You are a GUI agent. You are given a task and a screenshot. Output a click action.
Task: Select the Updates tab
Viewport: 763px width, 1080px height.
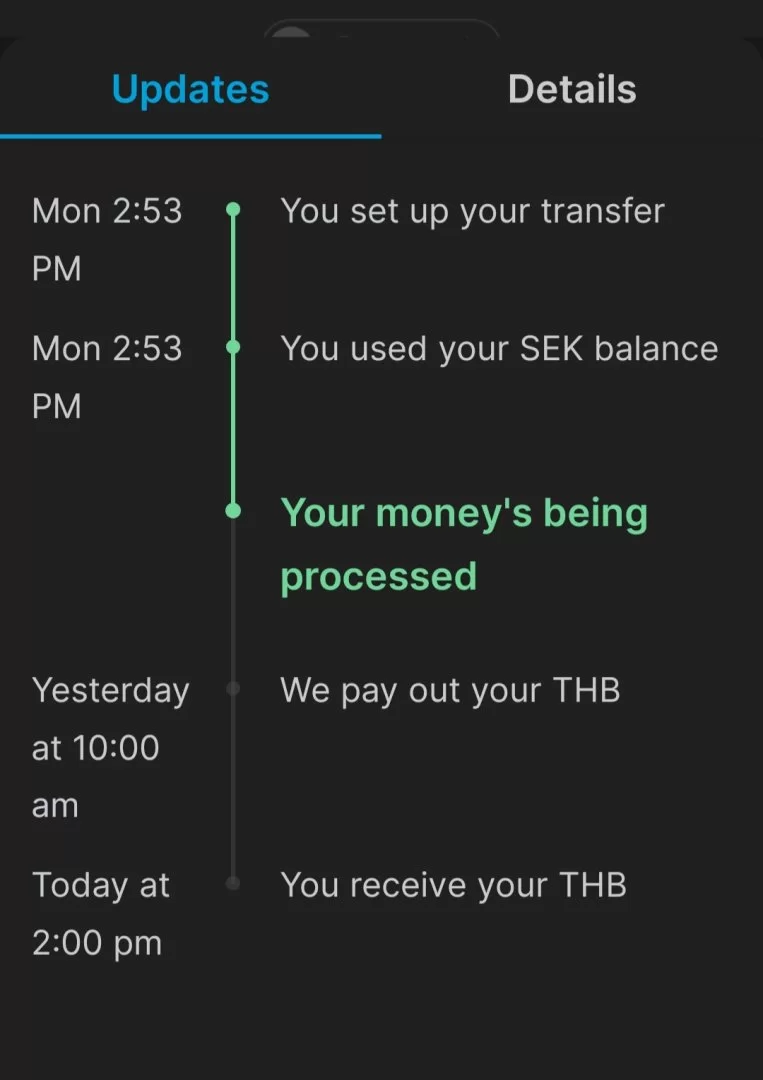coord(190,90)
